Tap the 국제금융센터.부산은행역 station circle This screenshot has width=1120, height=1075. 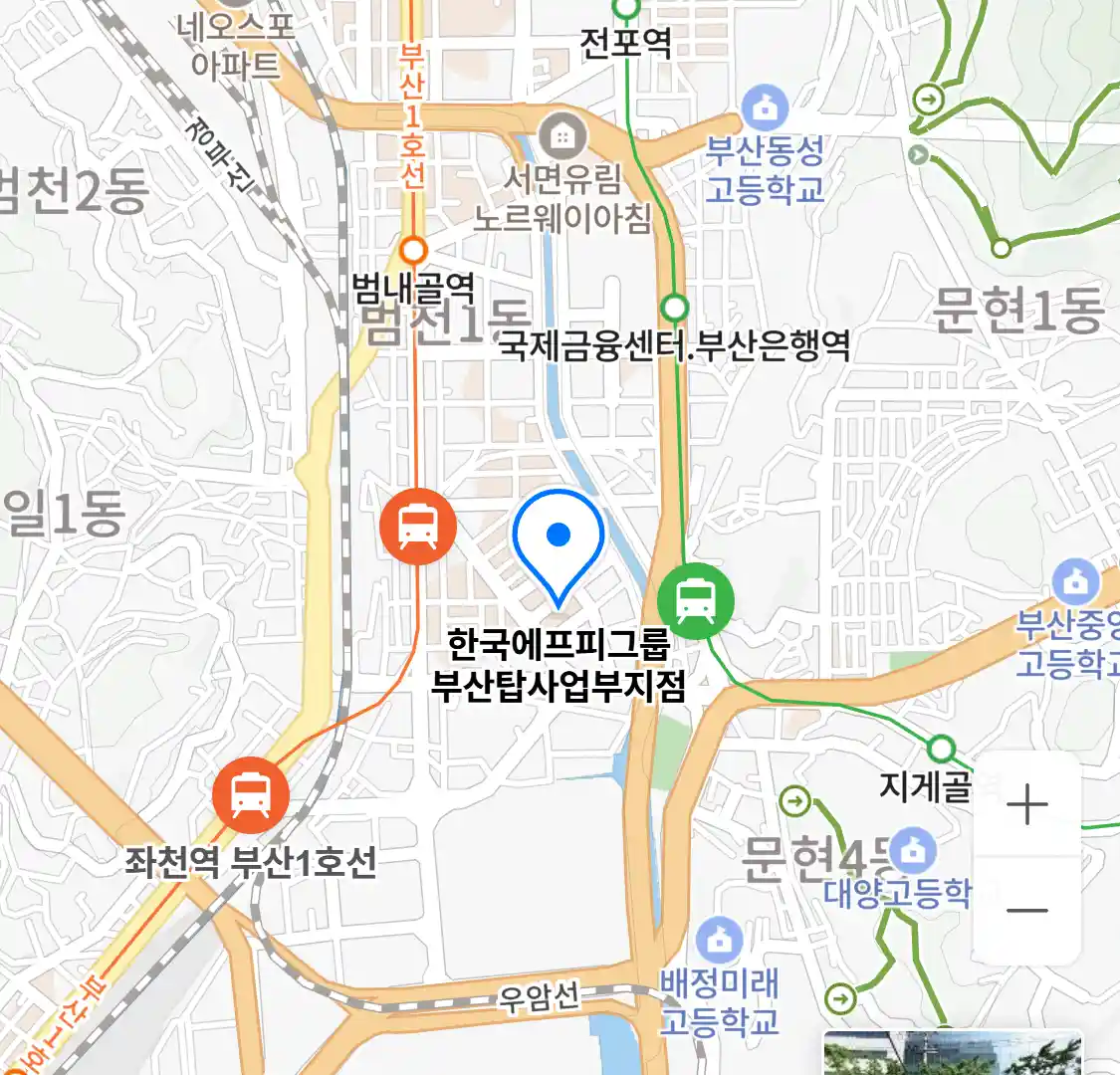coord(675,307)
